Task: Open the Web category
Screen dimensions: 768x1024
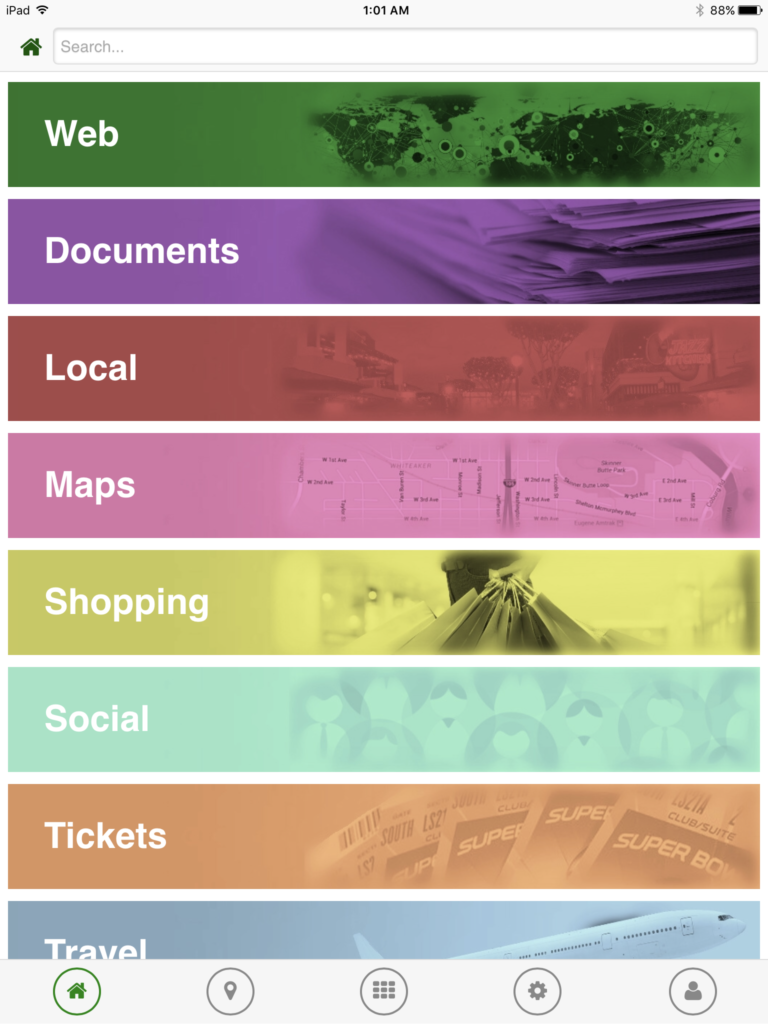Action: click(x=384, y=134)
